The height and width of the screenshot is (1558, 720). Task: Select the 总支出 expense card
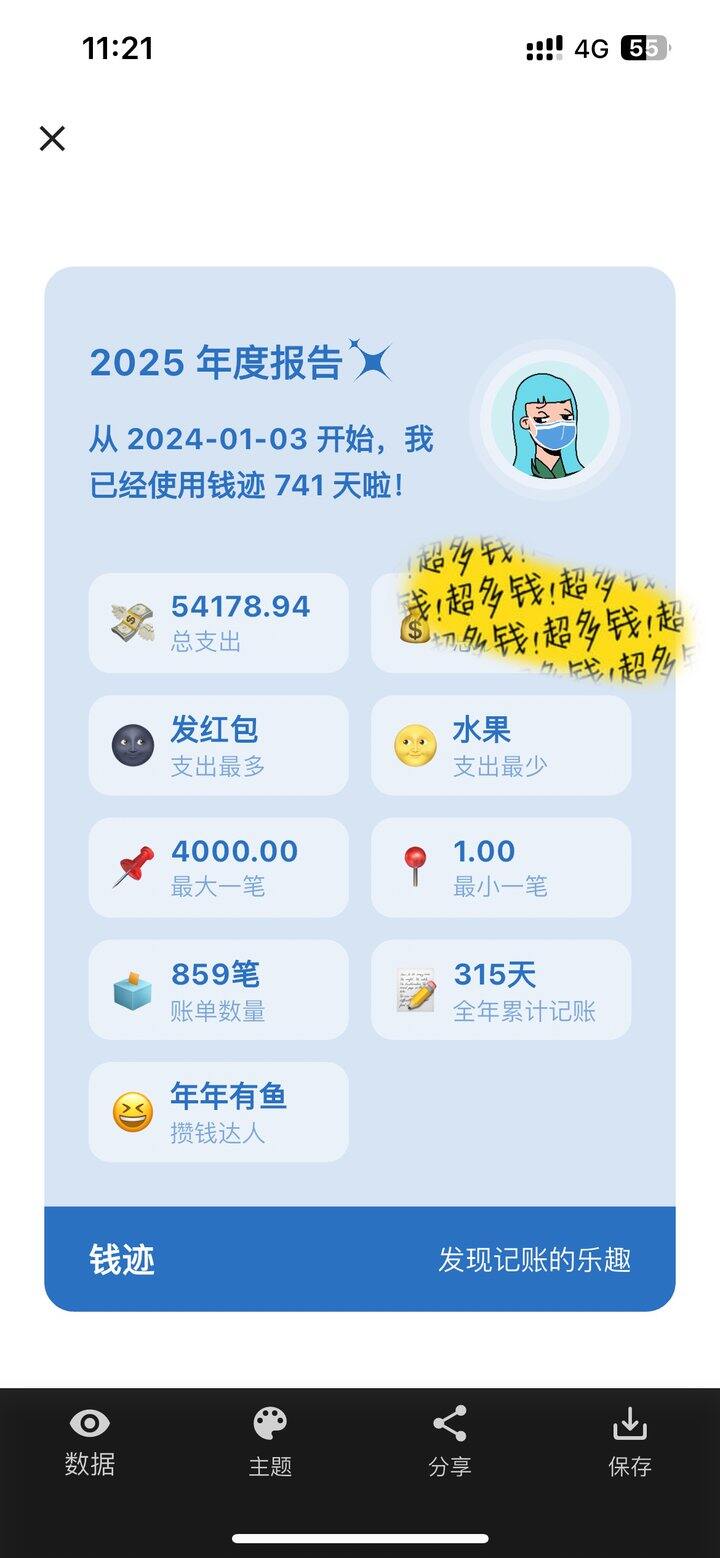(x=218, y=622)
